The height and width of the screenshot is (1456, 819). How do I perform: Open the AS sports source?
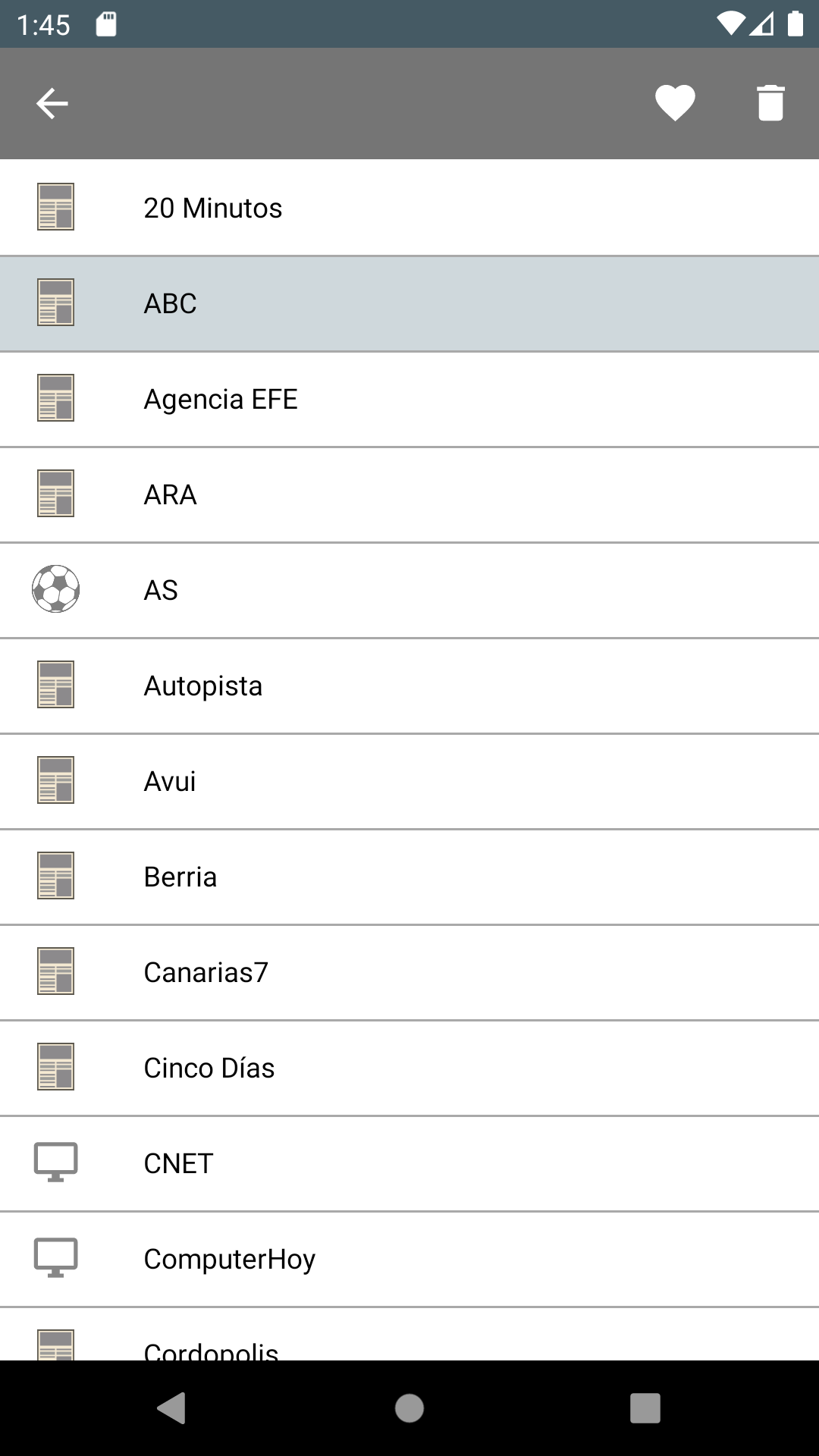tap(409, 591)
